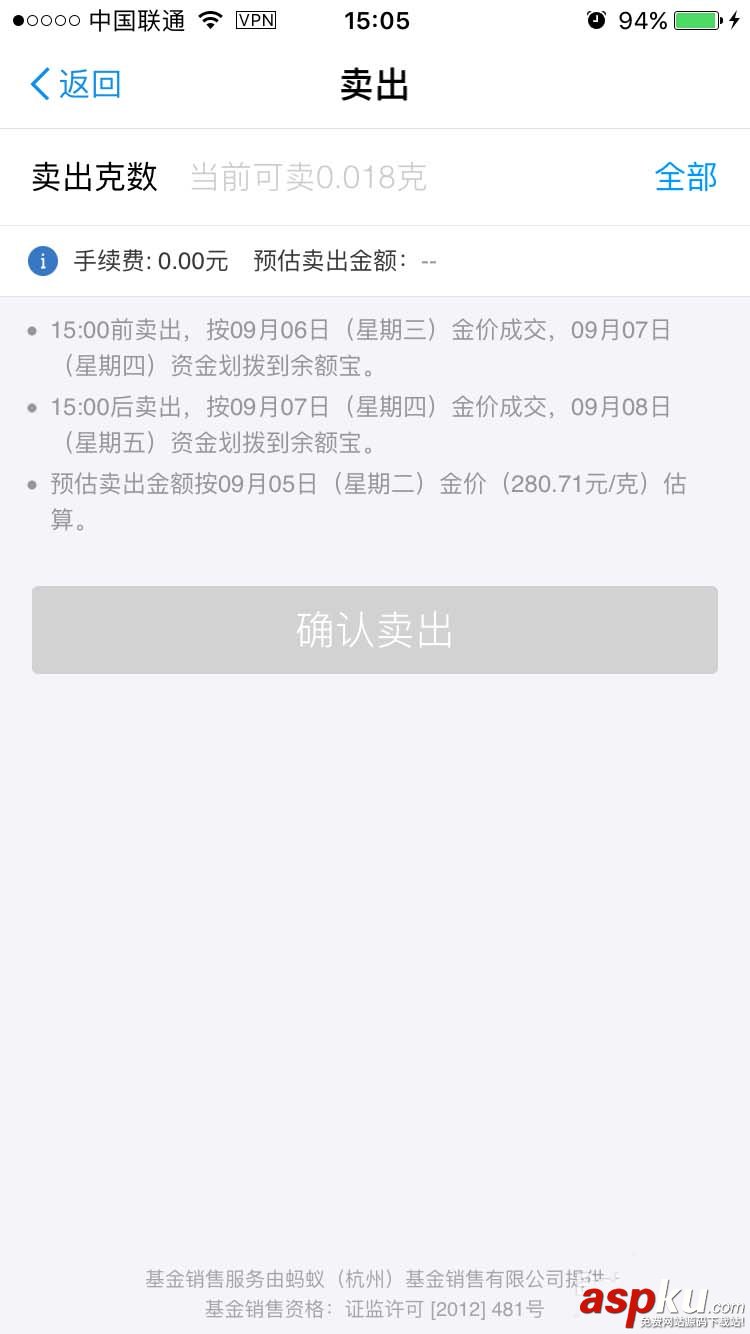
Task: Tap the time 15:05 in status bar
Action: click(x=376, y=19)
